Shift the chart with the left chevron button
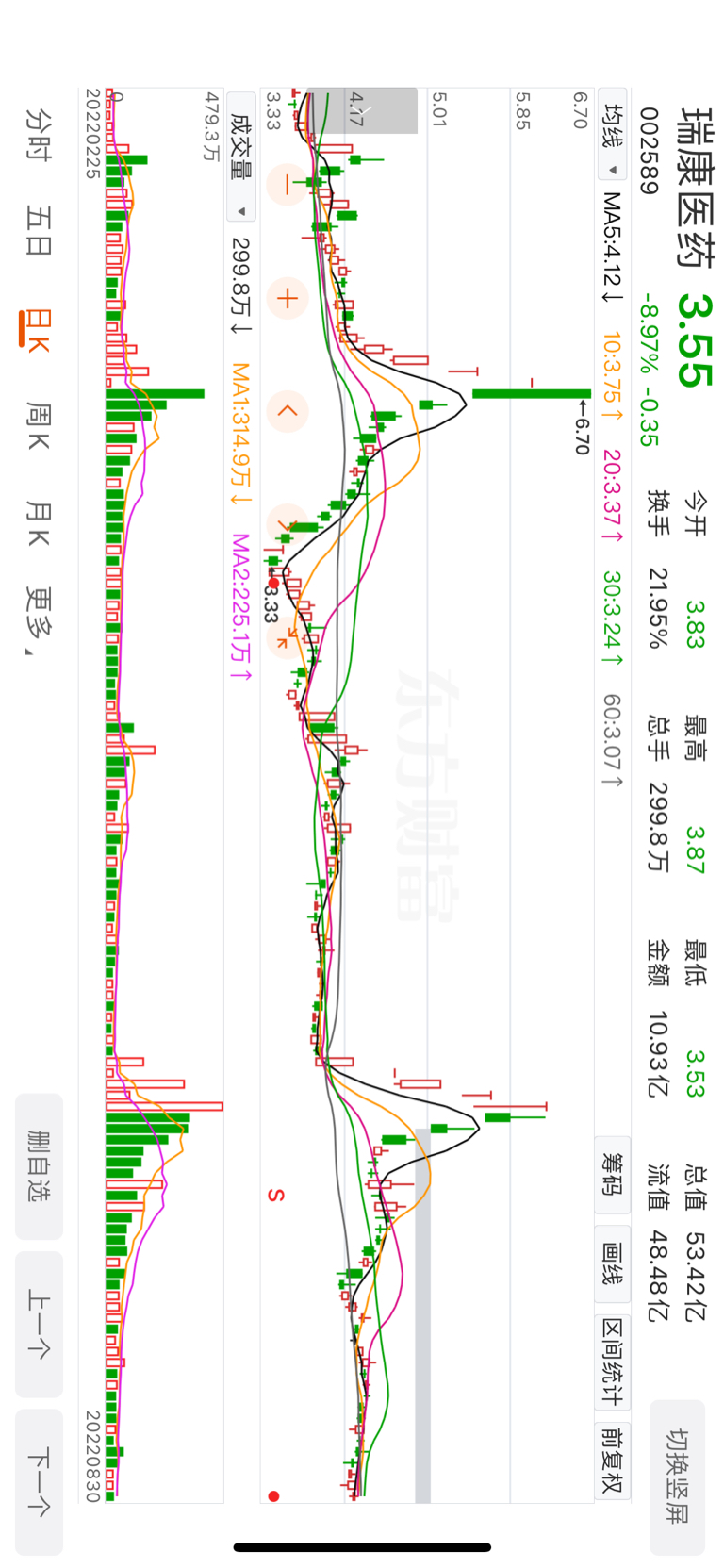Viewport: 724px width, 1568px height. click(288, 412)
